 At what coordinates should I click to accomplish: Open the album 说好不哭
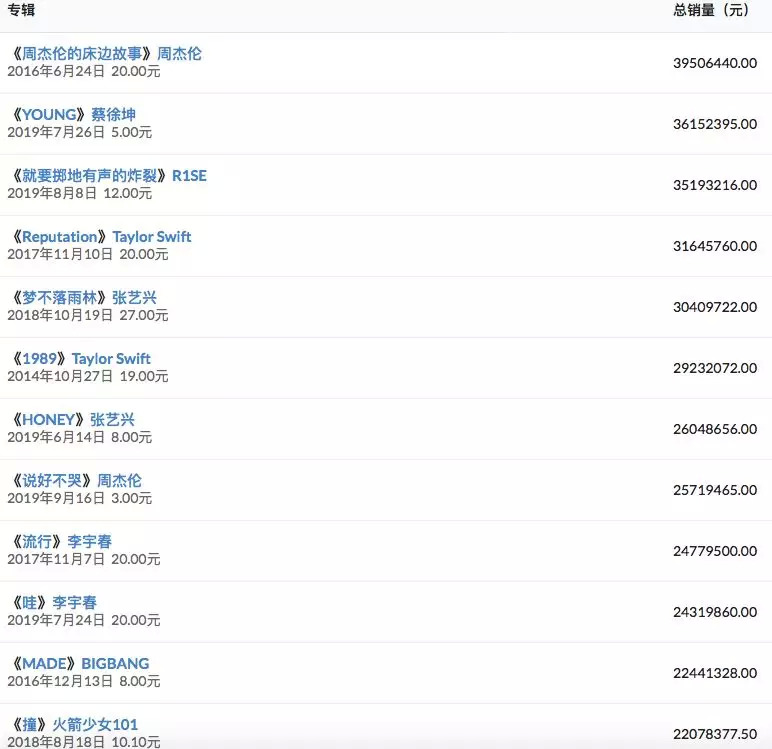pyautogui.click(x=52, y=481)
